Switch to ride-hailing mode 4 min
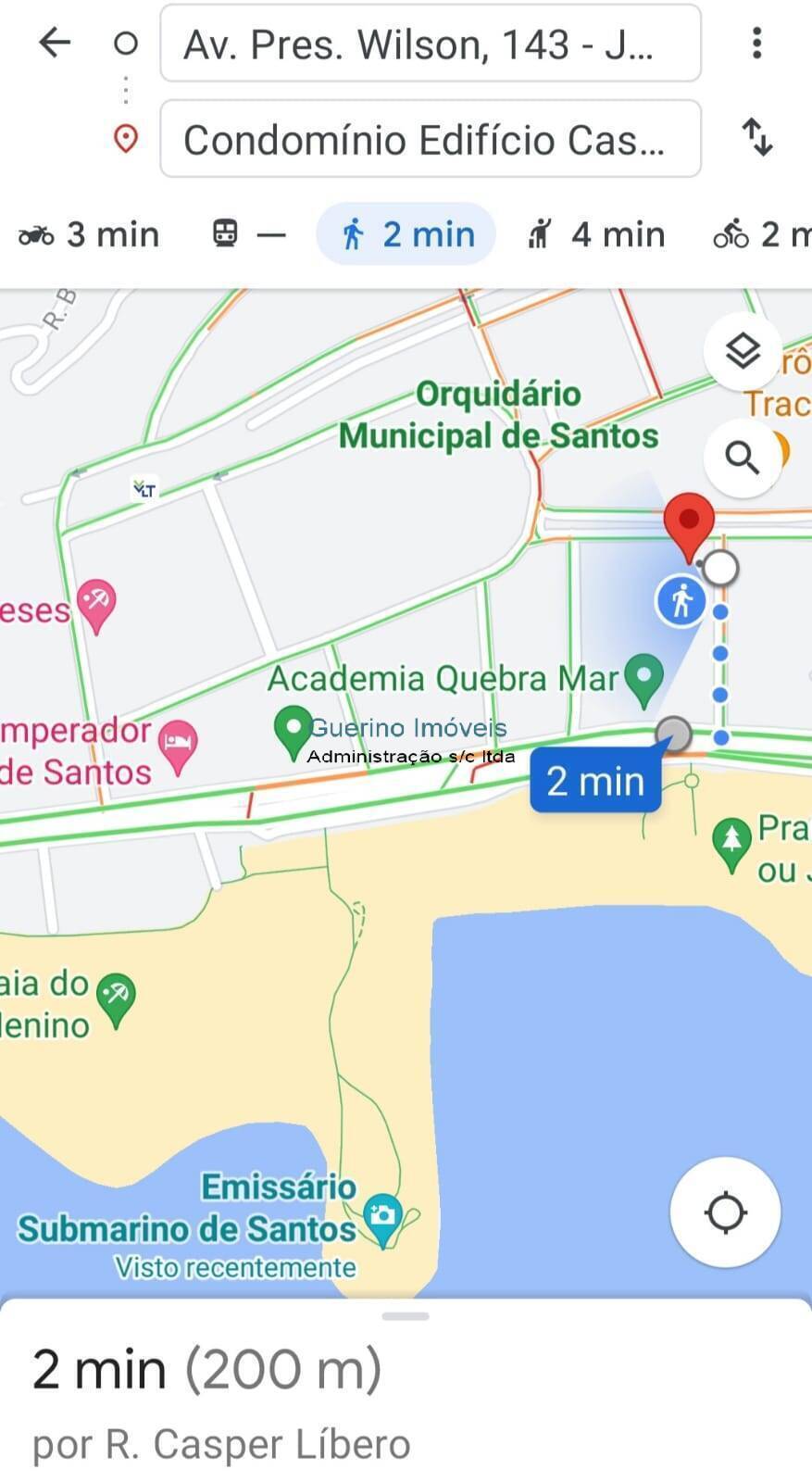 (596, 234)
